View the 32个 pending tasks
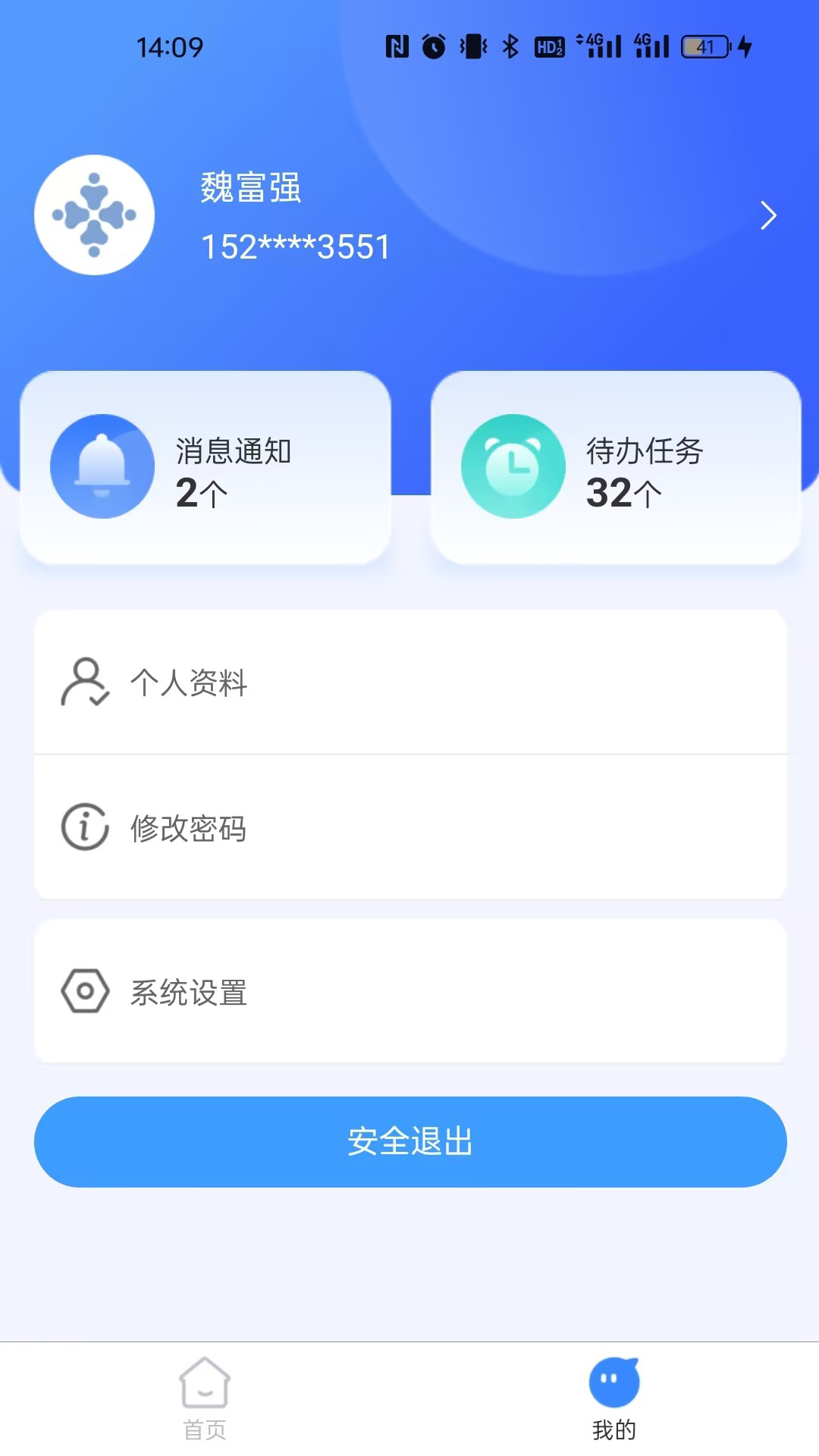Viewport: 819px width, 1456px height. tap(616, 467)
